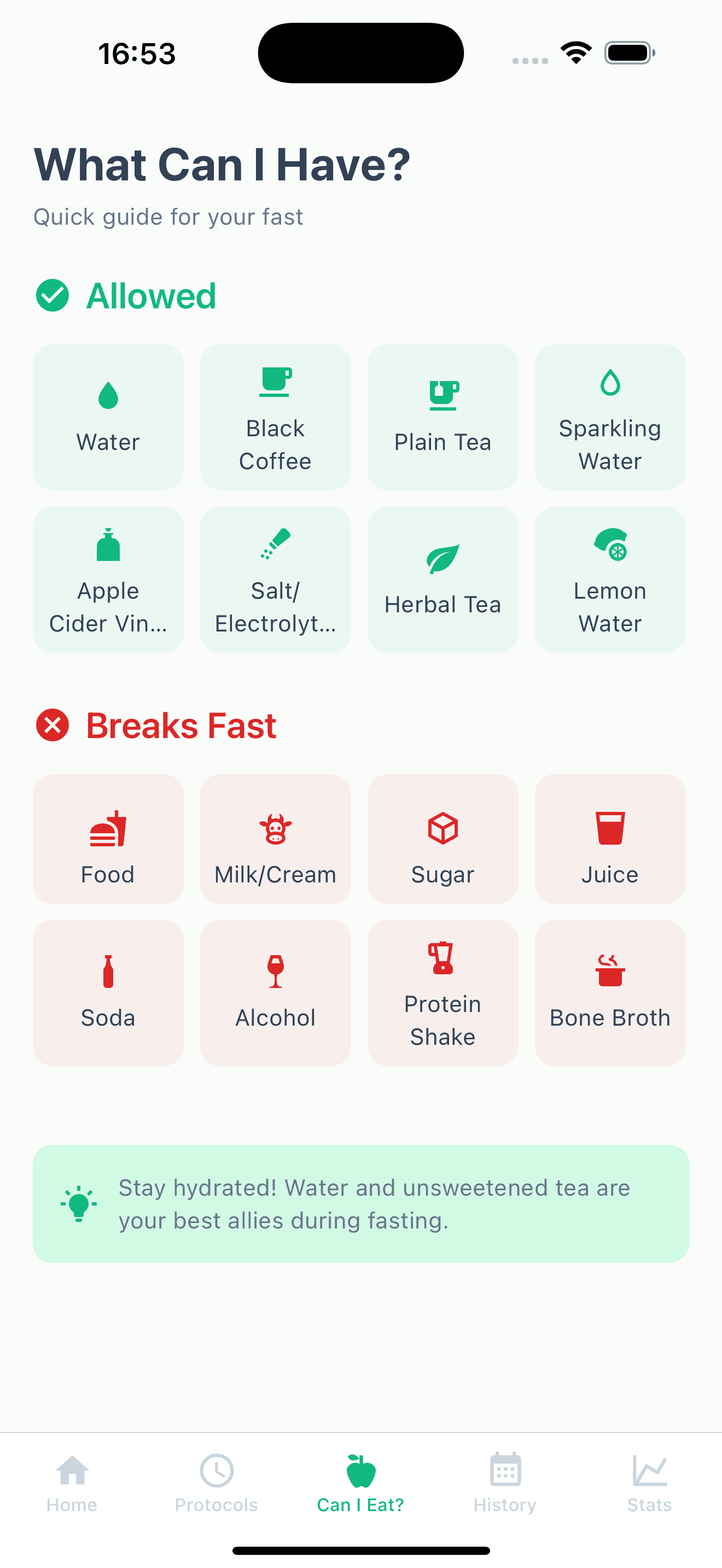Viewport: 722px width, 1568px height.
Task: Tap the Soda bottle icon
Action: (x=108, y=973)
